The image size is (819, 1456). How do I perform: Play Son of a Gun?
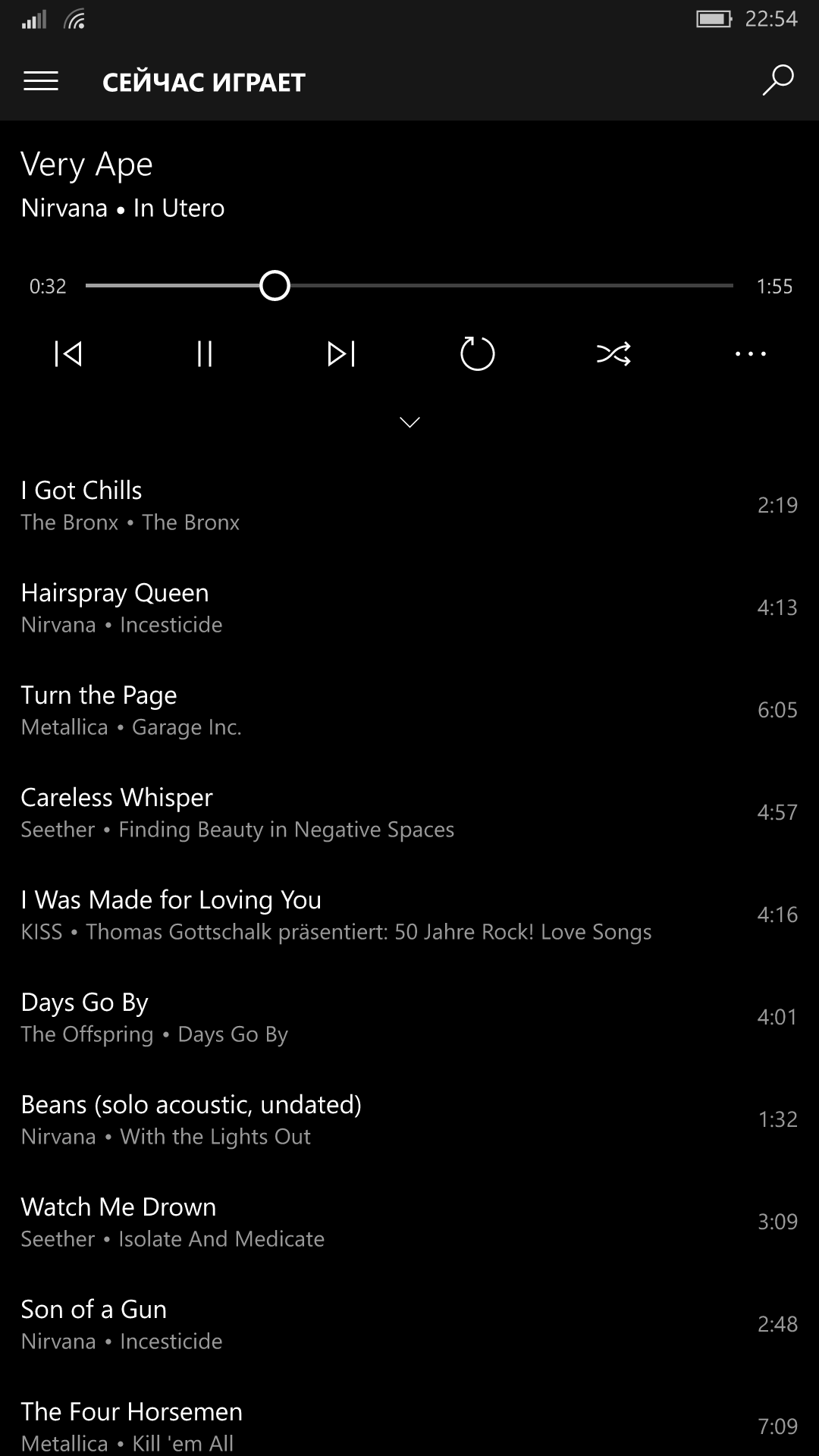(x=409, y=1324)
